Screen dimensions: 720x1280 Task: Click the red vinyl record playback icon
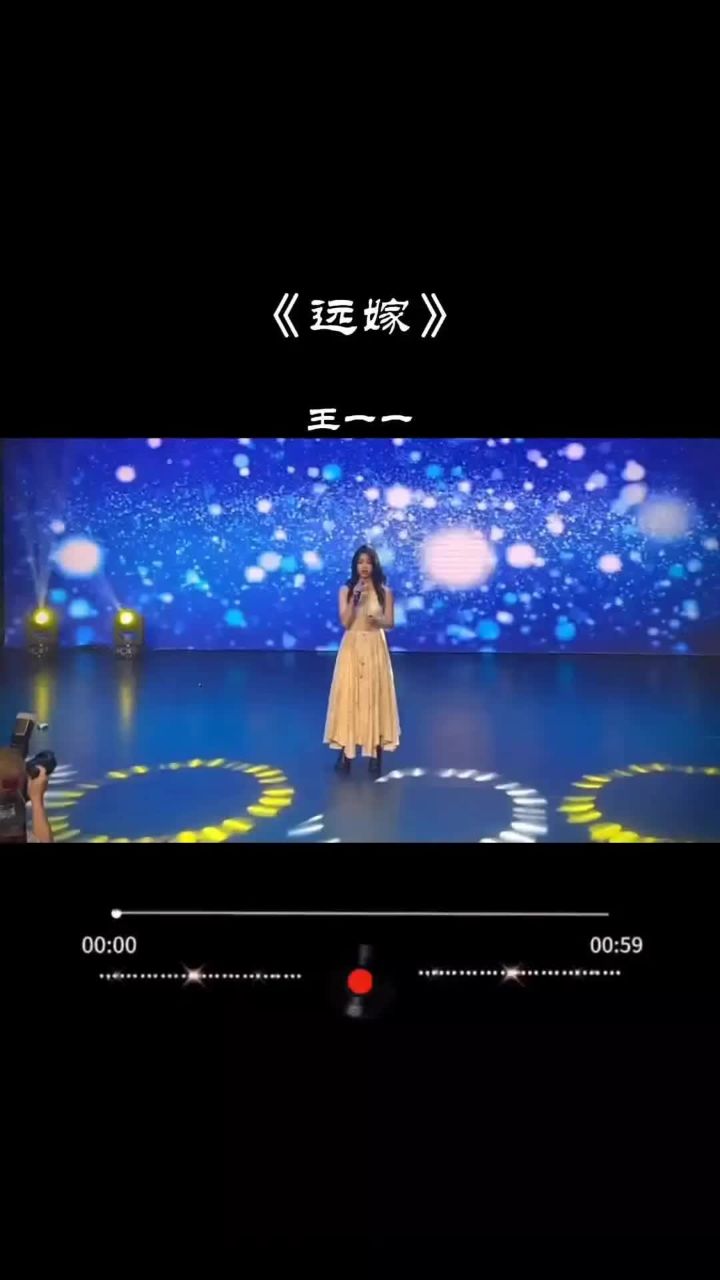[x=360, y=982]
